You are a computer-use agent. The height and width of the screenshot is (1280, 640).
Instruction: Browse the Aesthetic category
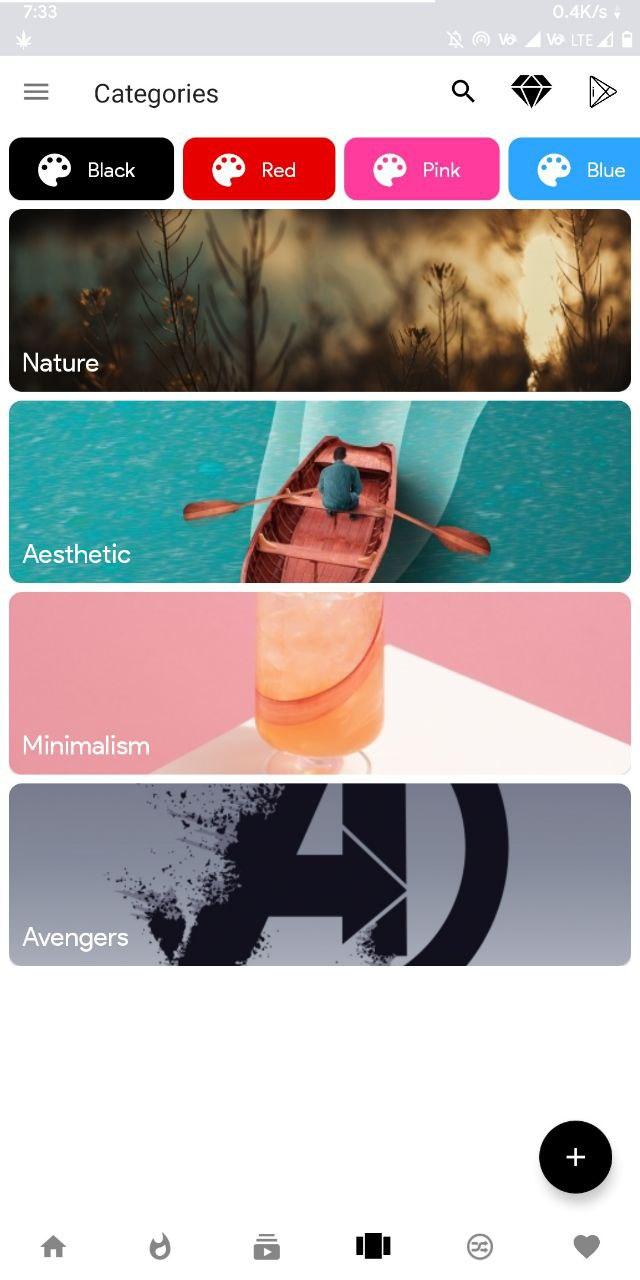tap(320, 492)
